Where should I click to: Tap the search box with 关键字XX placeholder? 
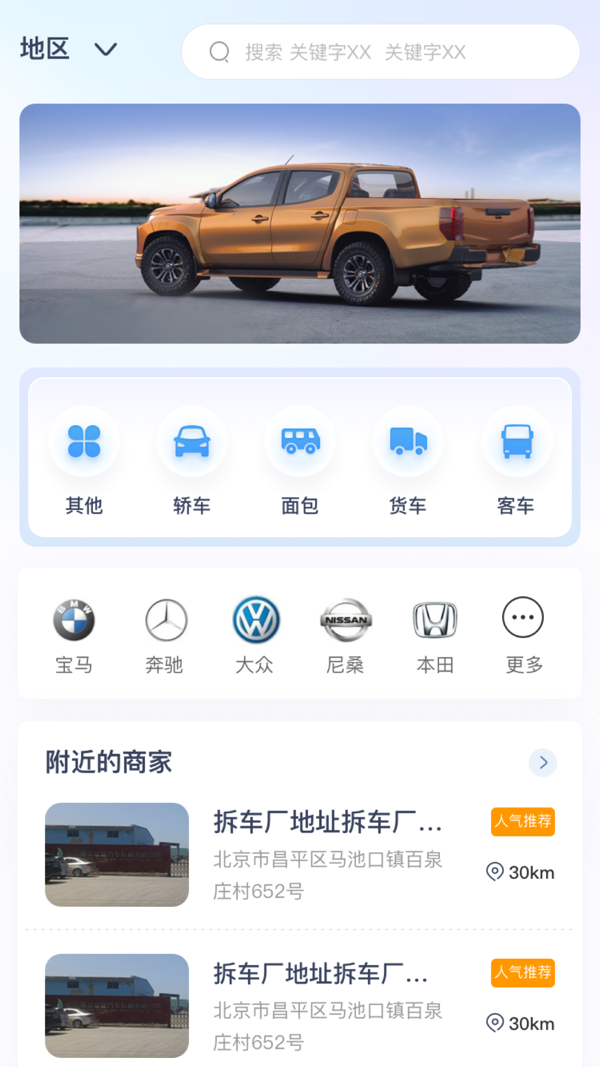pyautogui.click(x=380, y=52)
